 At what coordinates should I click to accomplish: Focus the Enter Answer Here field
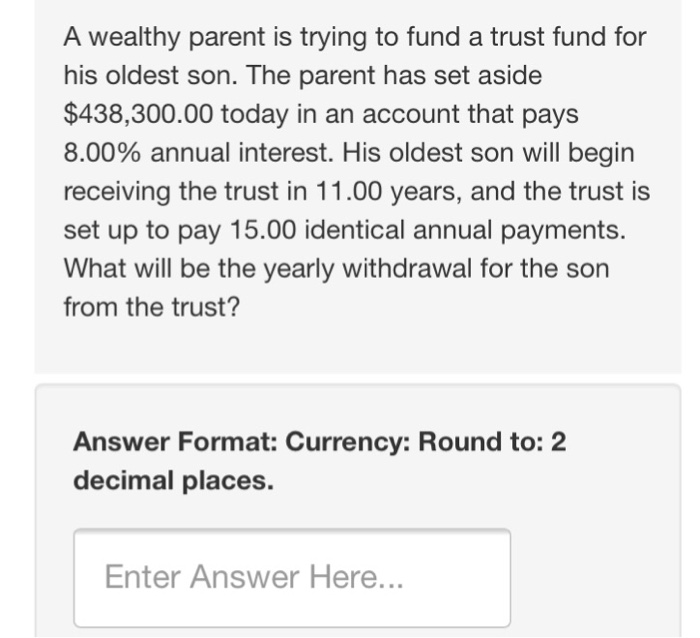(291, 577)
